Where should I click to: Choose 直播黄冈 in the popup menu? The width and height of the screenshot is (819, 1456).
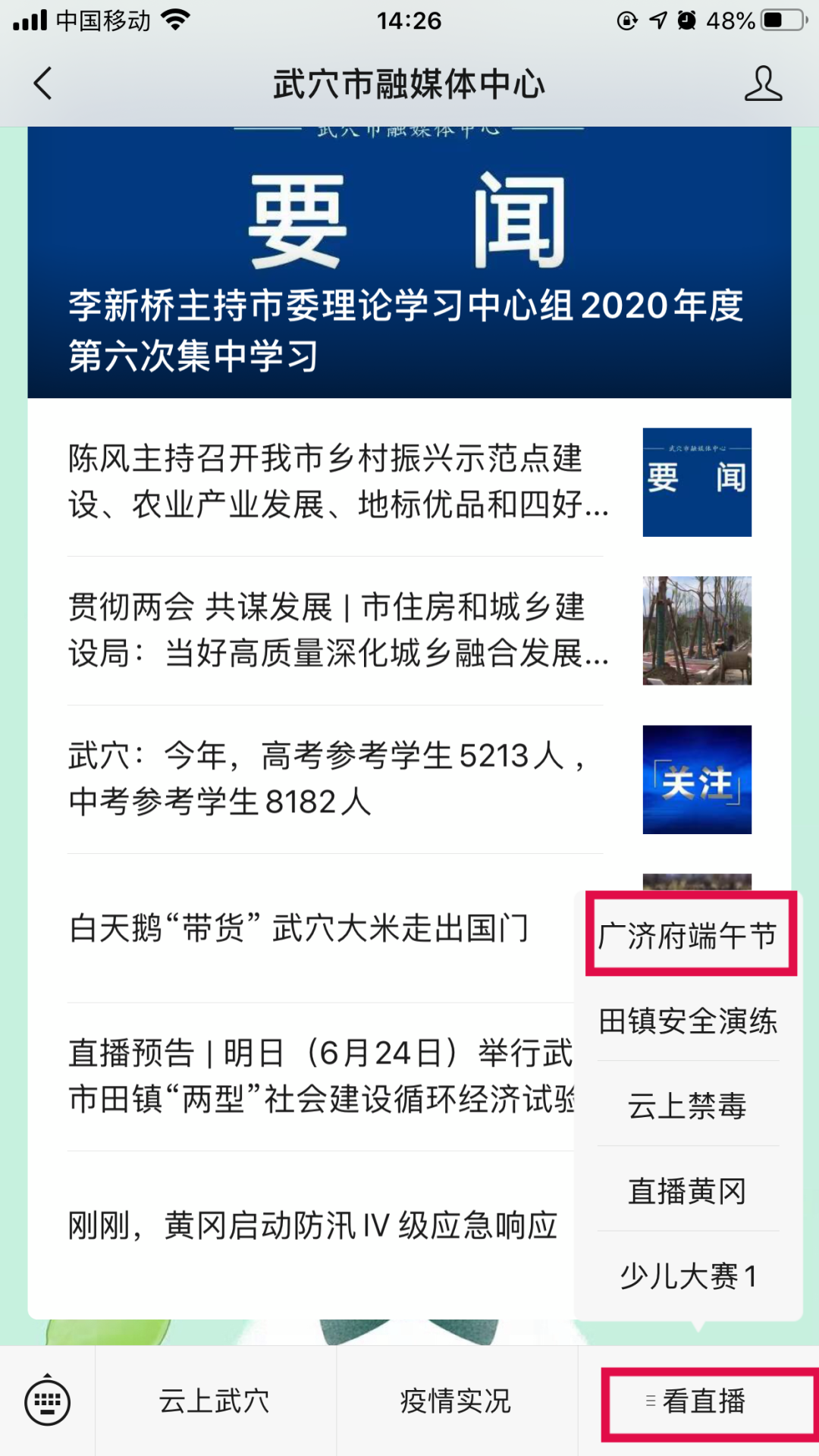688,1191
